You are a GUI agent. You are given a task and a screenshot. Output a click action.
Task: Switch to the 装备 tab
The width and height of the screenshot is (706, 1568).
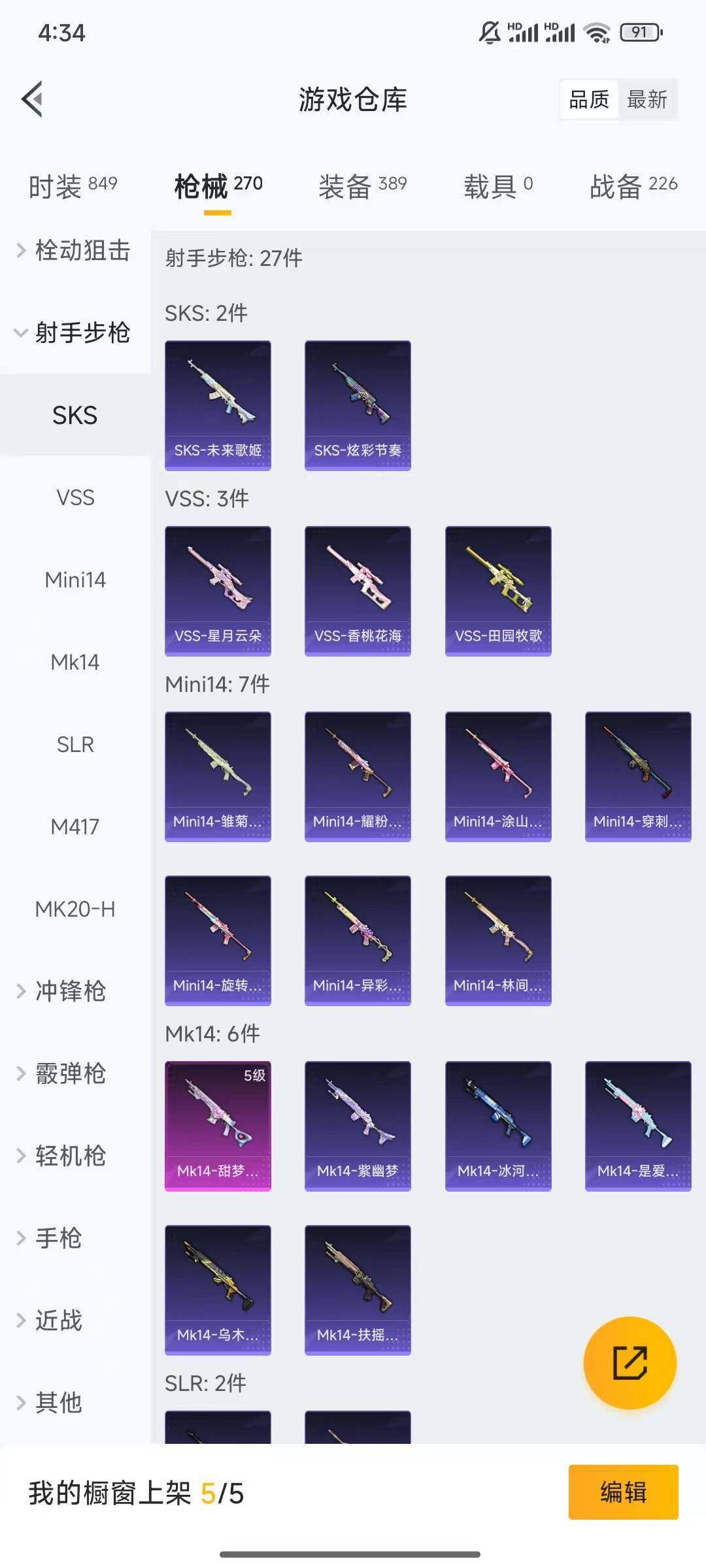click(362, 186)
